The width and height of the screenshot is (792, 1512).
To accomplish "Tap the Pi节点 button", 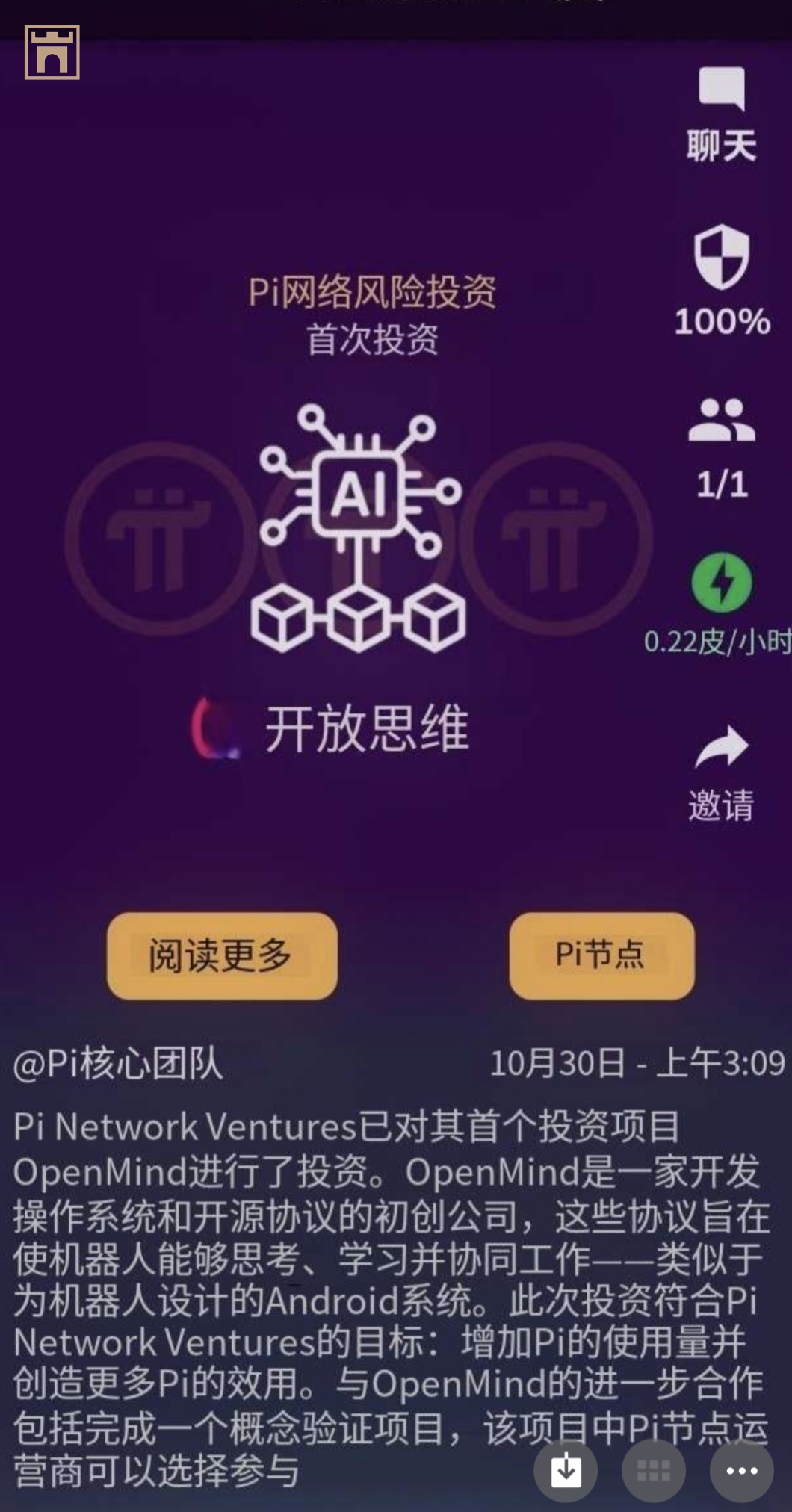I will [601, 955].
